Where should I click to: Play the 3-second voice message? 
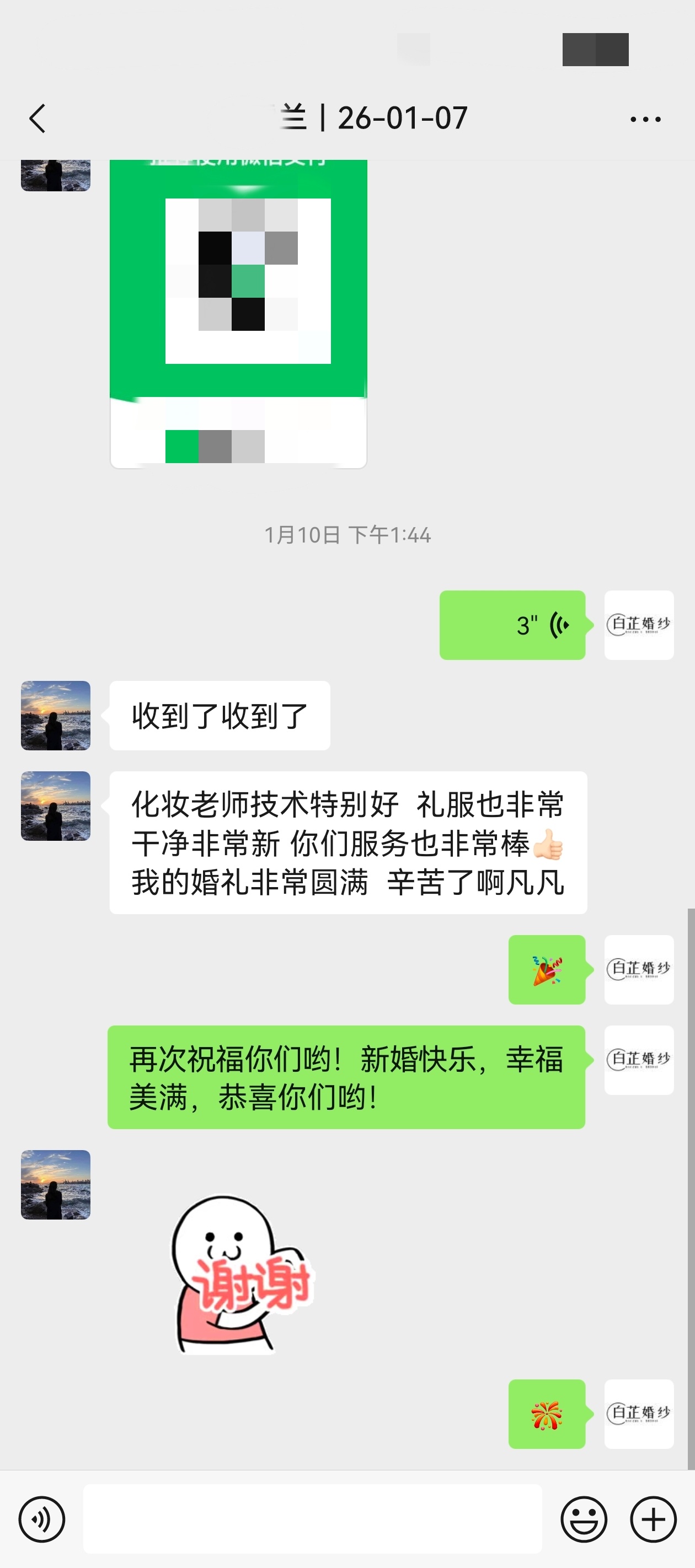tap(512, 625)
